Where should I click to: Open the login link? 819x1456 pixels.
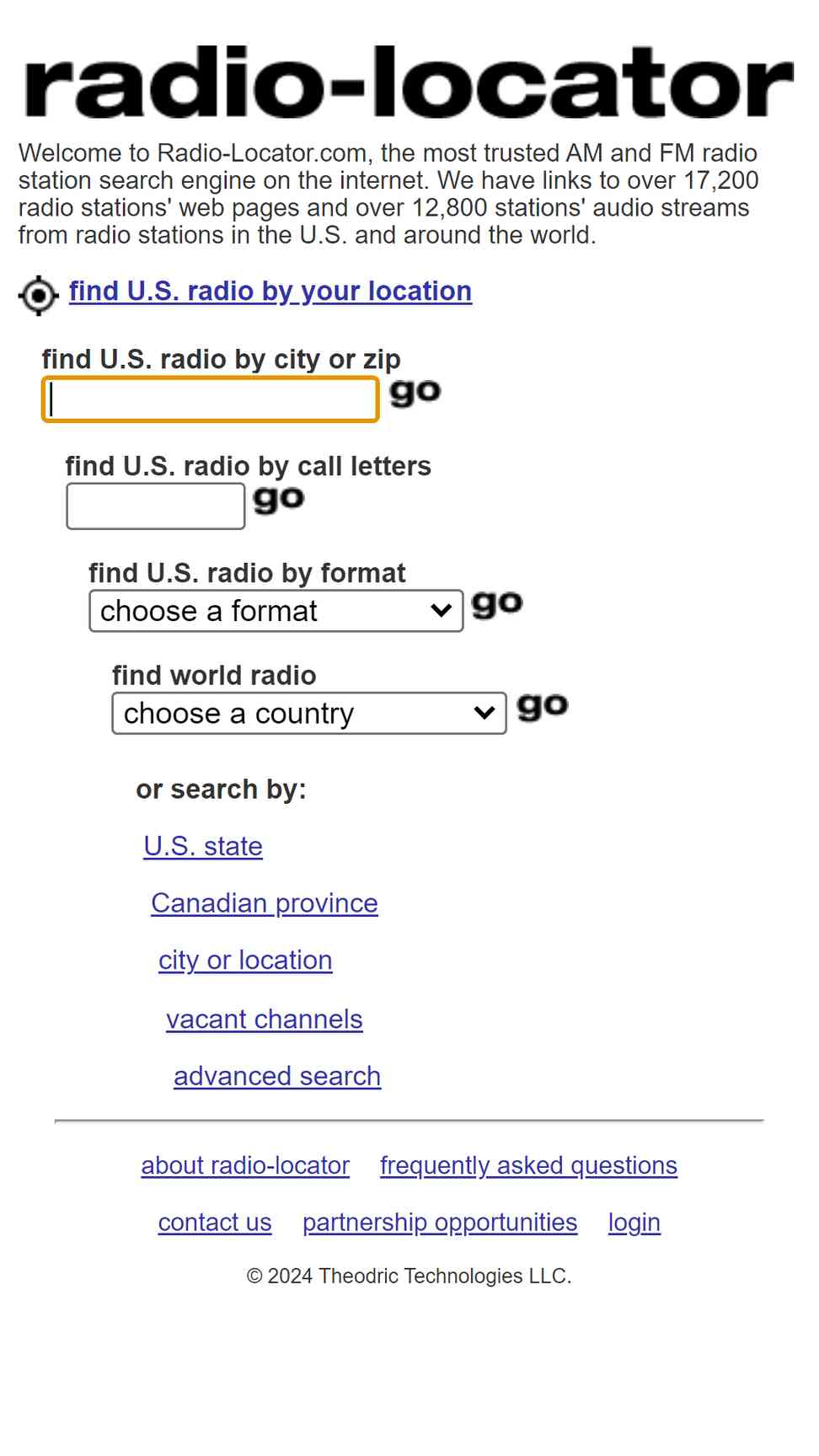click(634, 1223)
